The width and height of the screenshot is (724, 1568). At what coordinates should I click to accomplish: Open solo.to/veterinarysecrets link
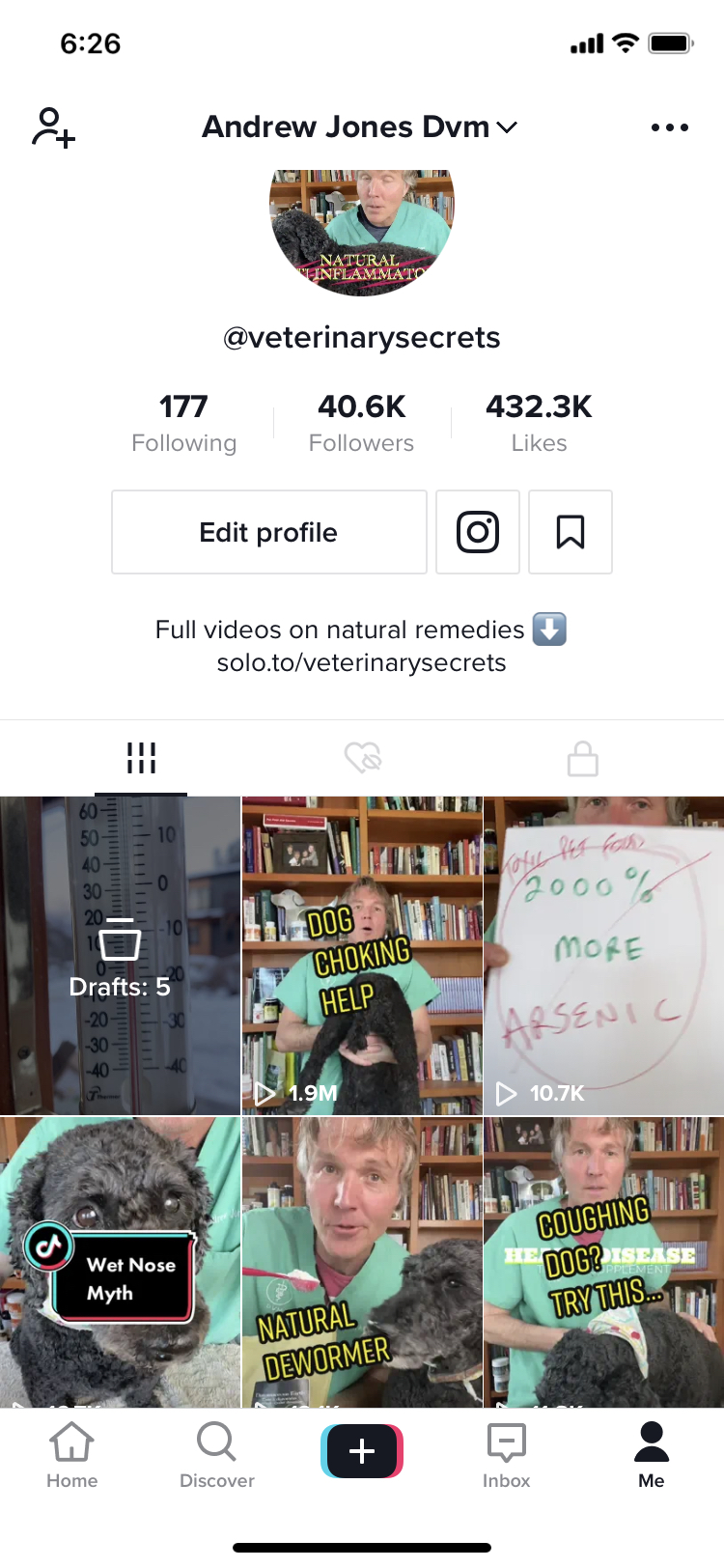(361, 663)
